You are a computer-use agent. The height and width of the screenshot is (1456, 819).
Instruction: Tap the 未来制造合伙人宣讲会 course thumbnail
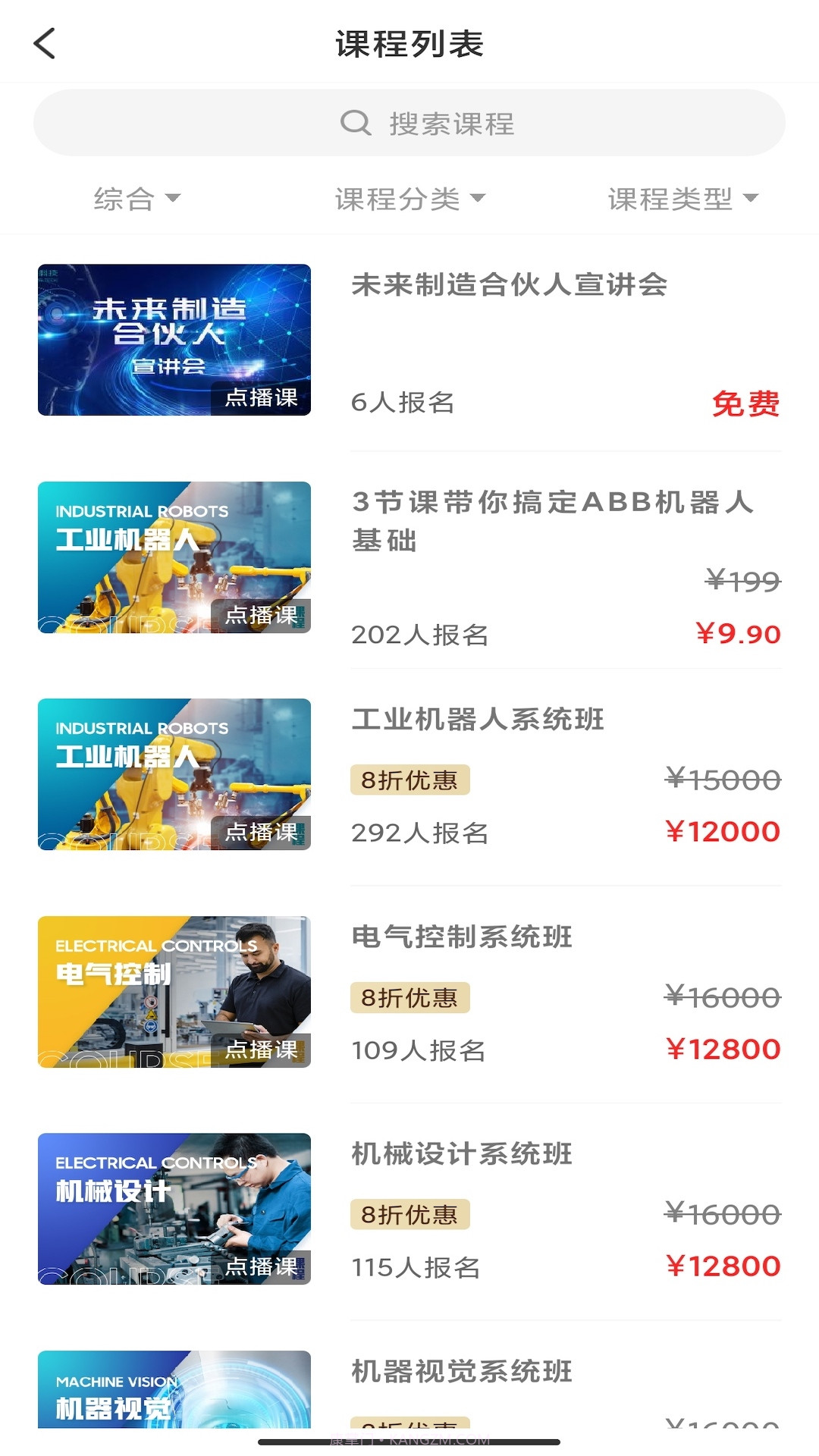173,340
